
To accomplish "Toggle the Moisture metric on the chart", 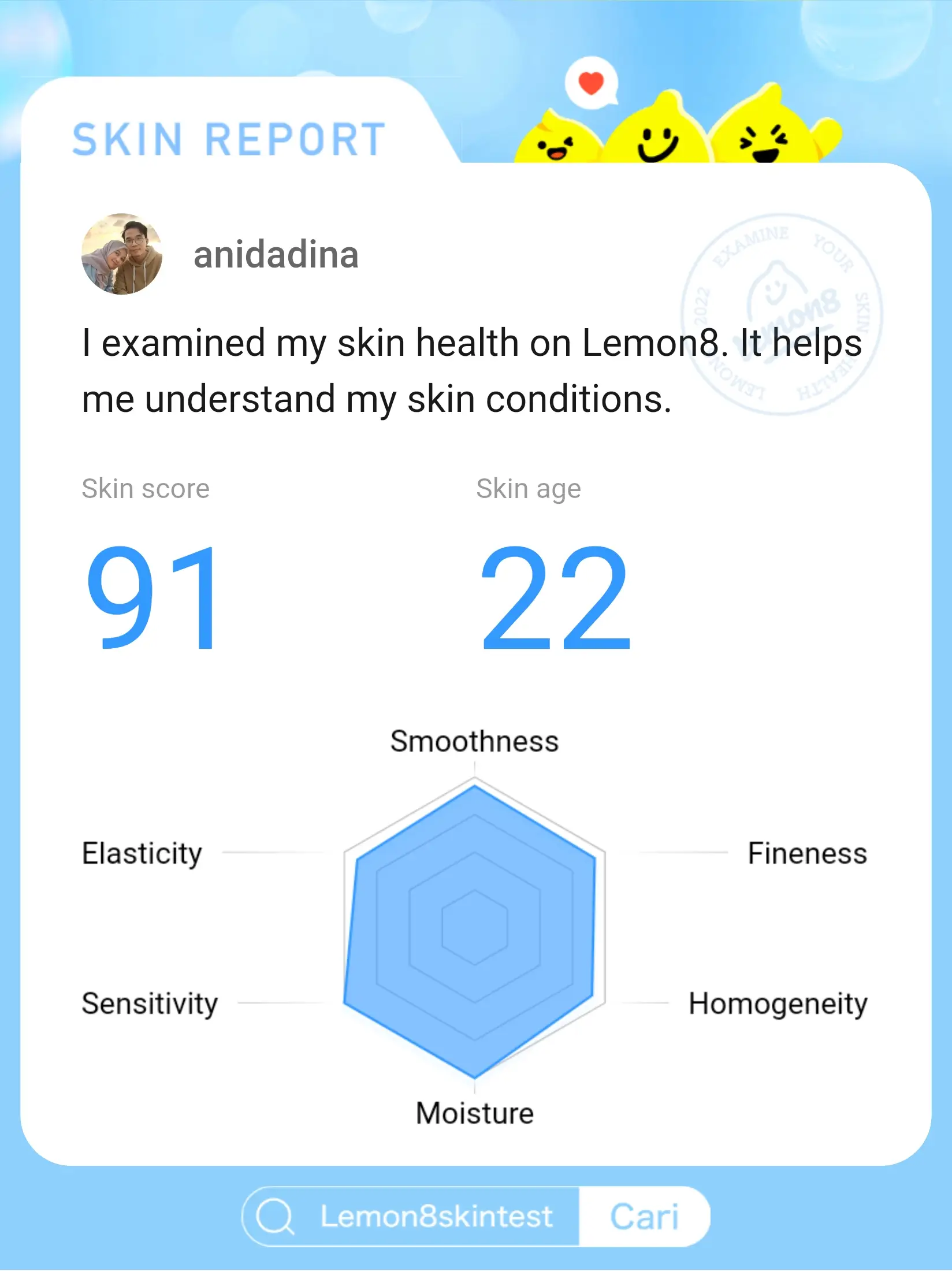I will tap(475, 1112).
